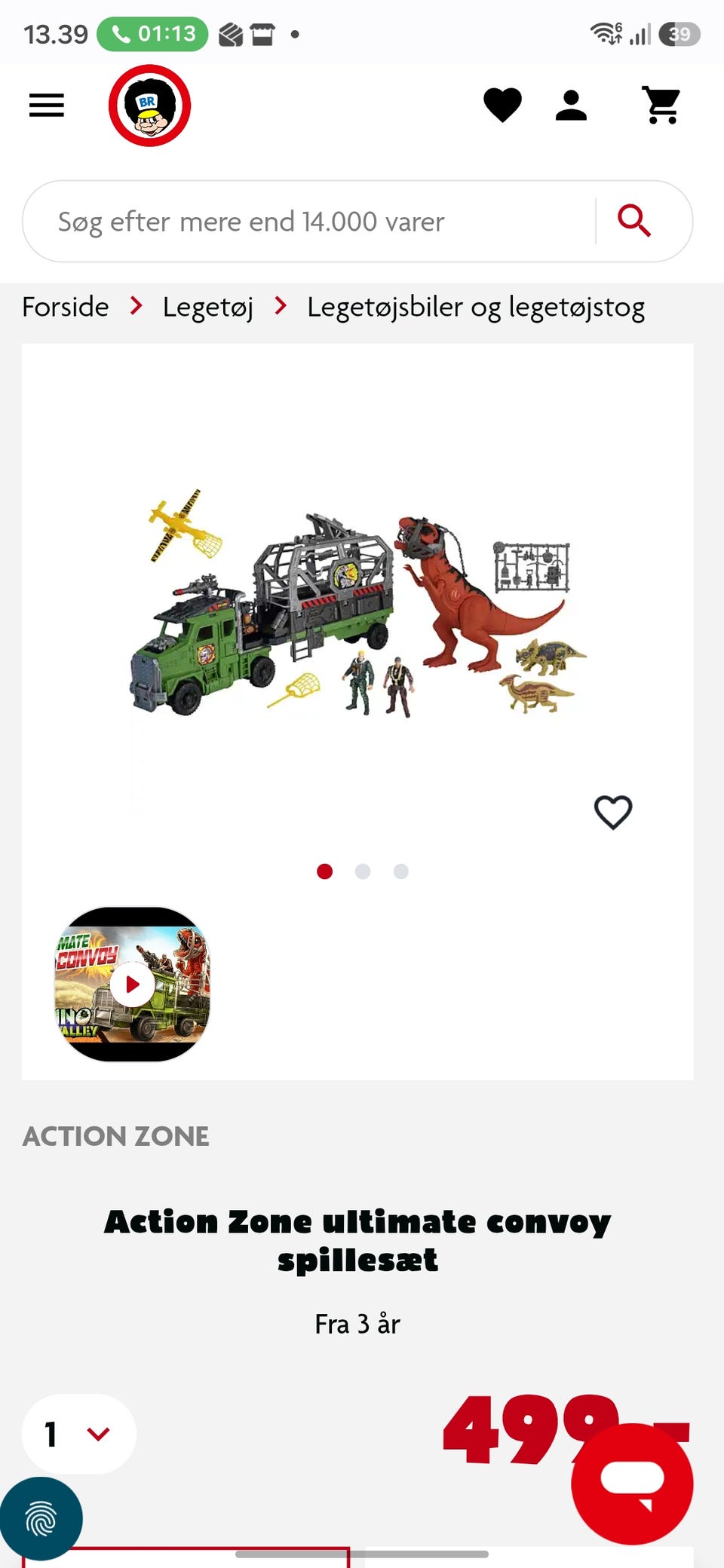Go to the Forside breadcrumb
Image resolution: width=724 pixels, height=1568 pixels.
click(x=66, y=307)
